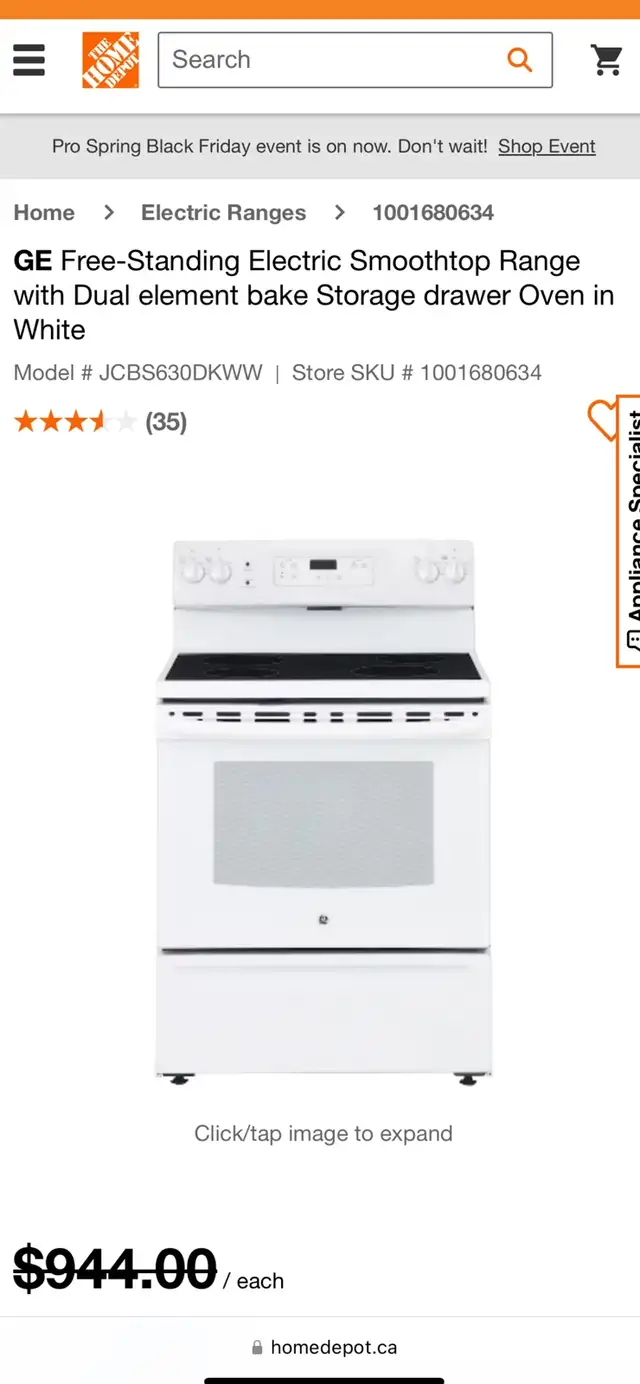This screenshot has height=1384, width=640.
Task: Open the hamburger menu
Action: point(29,60)
